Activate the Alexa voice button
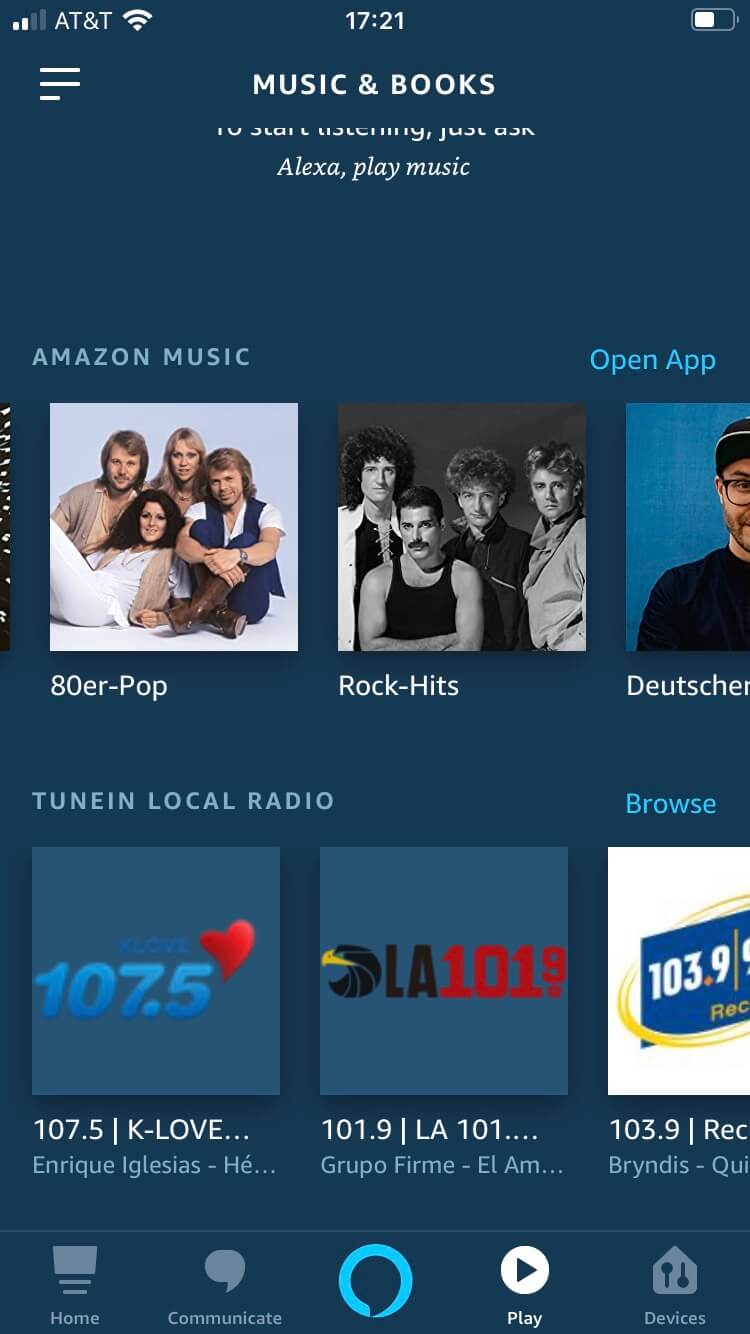 coord(375,1281)
